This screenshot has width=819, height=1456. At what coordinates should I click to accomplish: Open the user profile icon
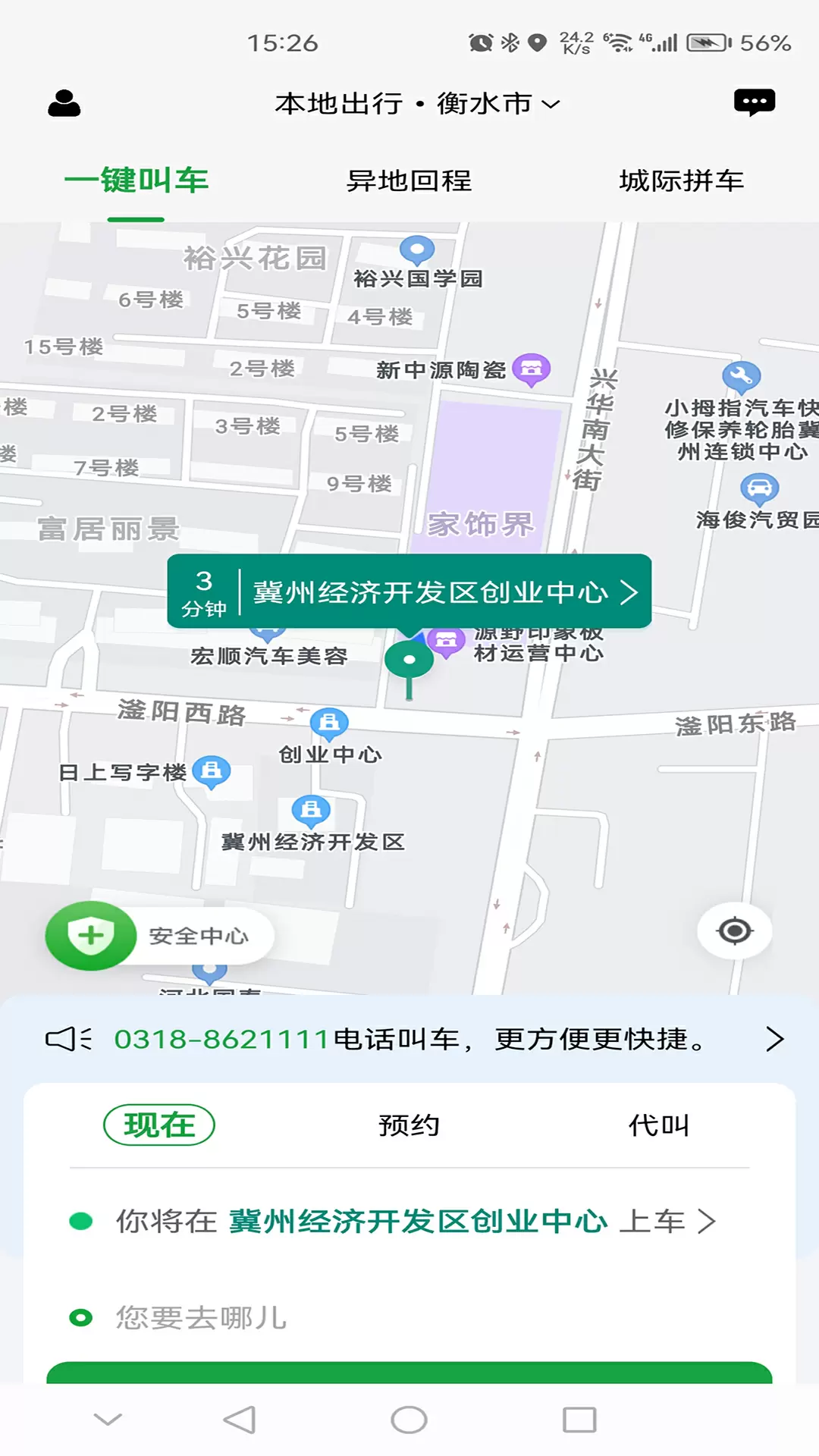click(x=64, y=103)
